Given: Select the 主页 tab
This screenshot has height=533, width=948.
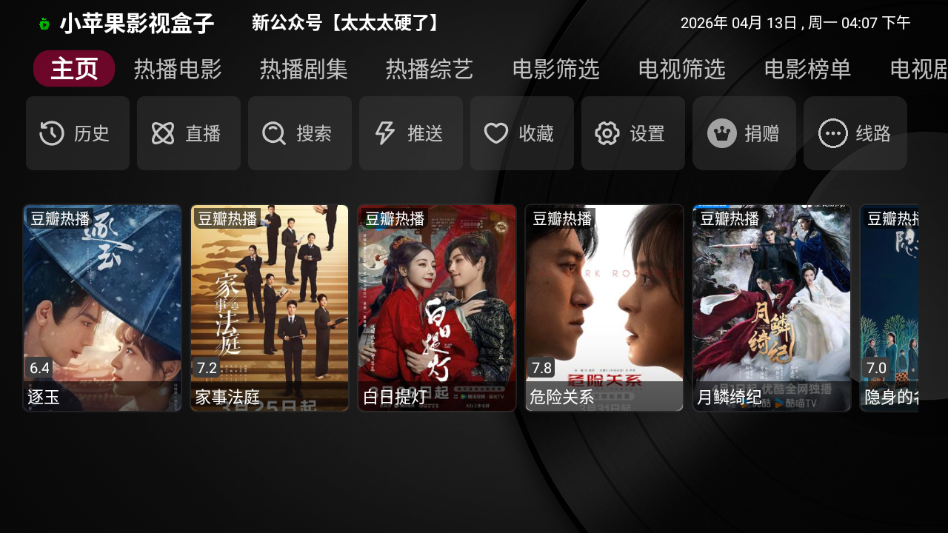Looking at the screenshot, I should [x=74, y=69].
